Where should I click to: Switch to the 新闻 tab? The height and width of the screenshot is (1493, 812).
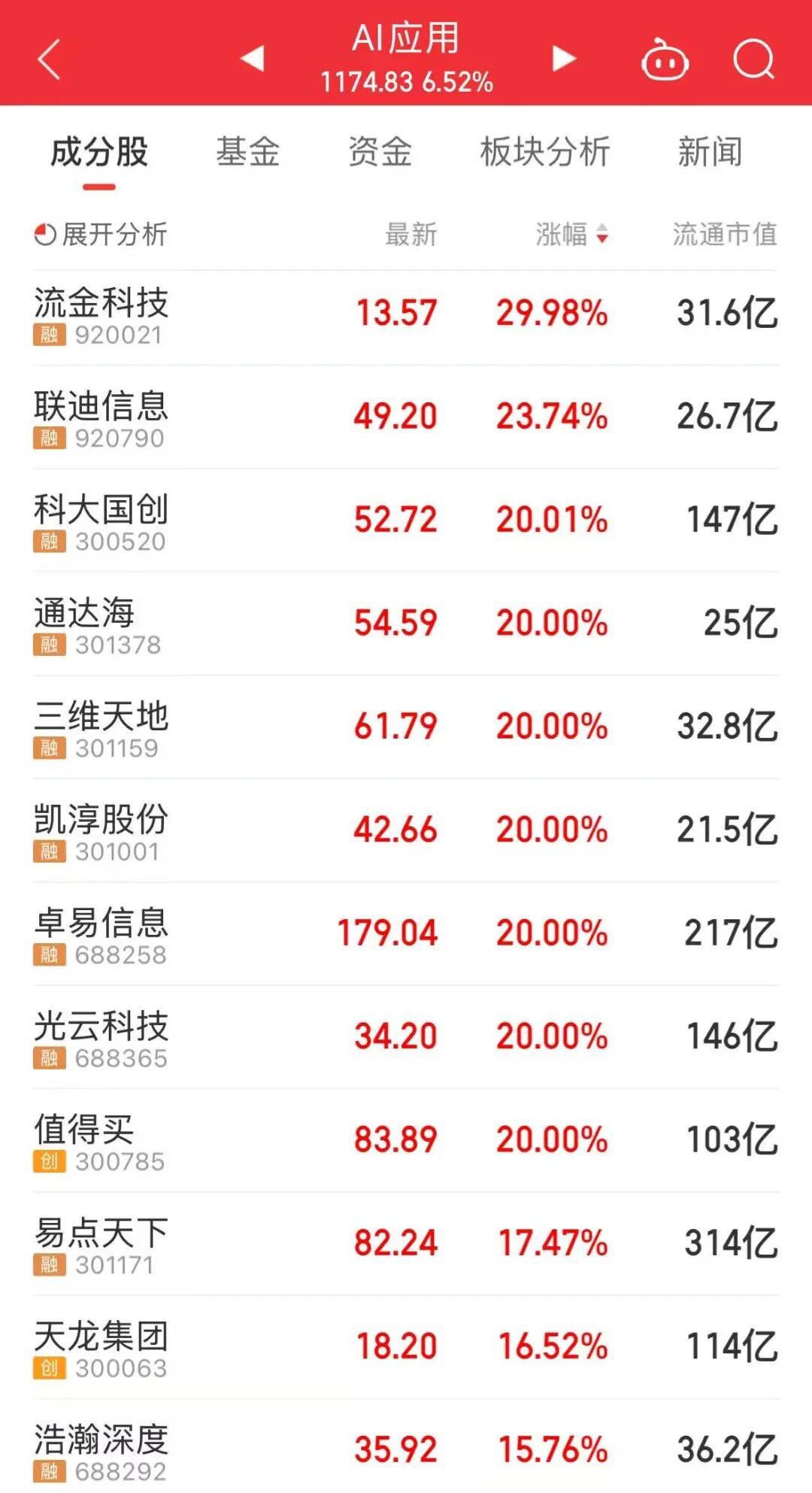710,152
